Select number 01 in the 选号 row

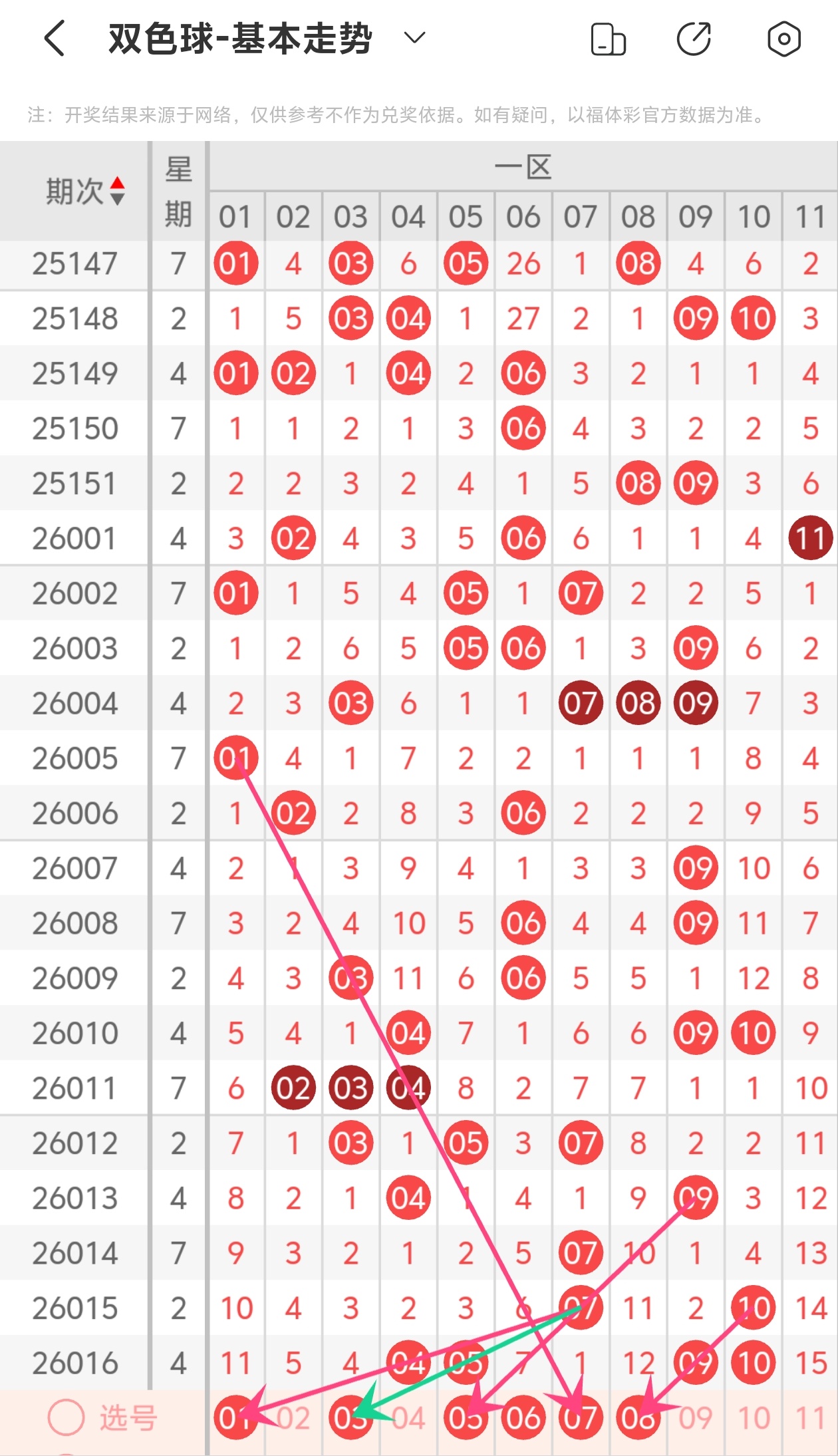(x=235, y=1418)
